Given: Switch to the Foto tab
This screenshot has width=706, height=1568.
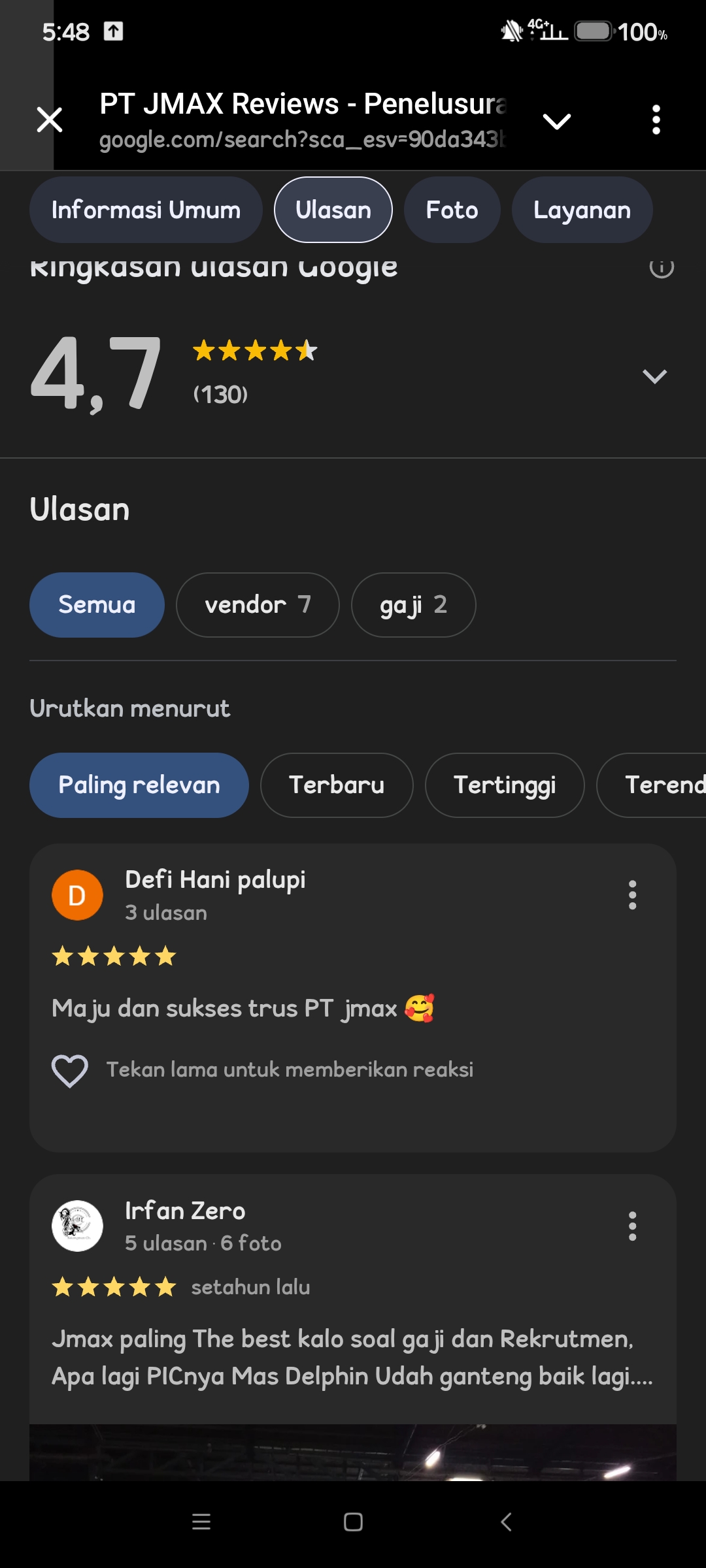Looking at the screenshot, I should point(452,210).
